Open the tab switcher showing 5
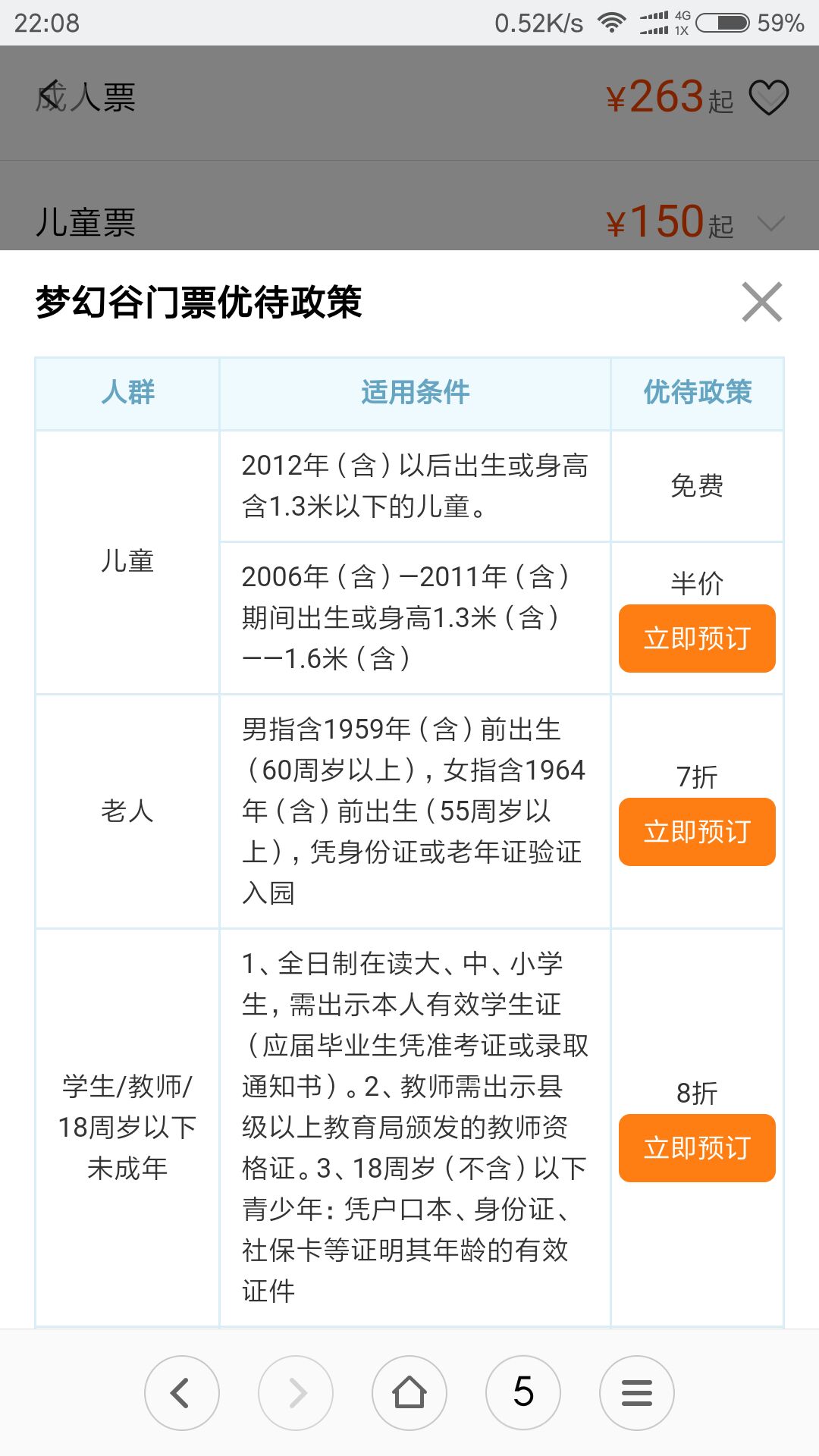This screenshot has height=1456, width=819. tap(523, 1393)
